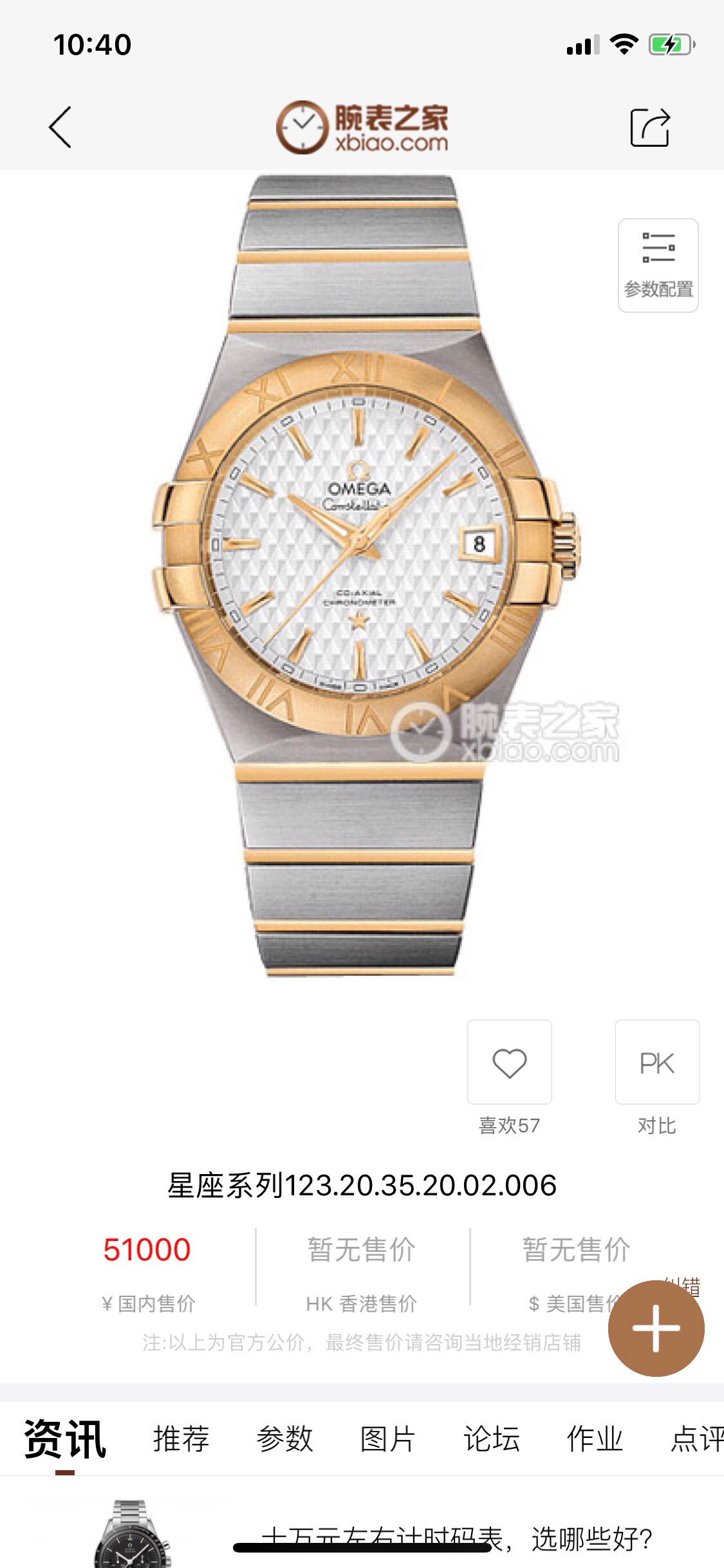Switch to the 图片 tab
Image resolution: width=724 pixels, height=1568 pixels.
click(x=387, y=1438)
